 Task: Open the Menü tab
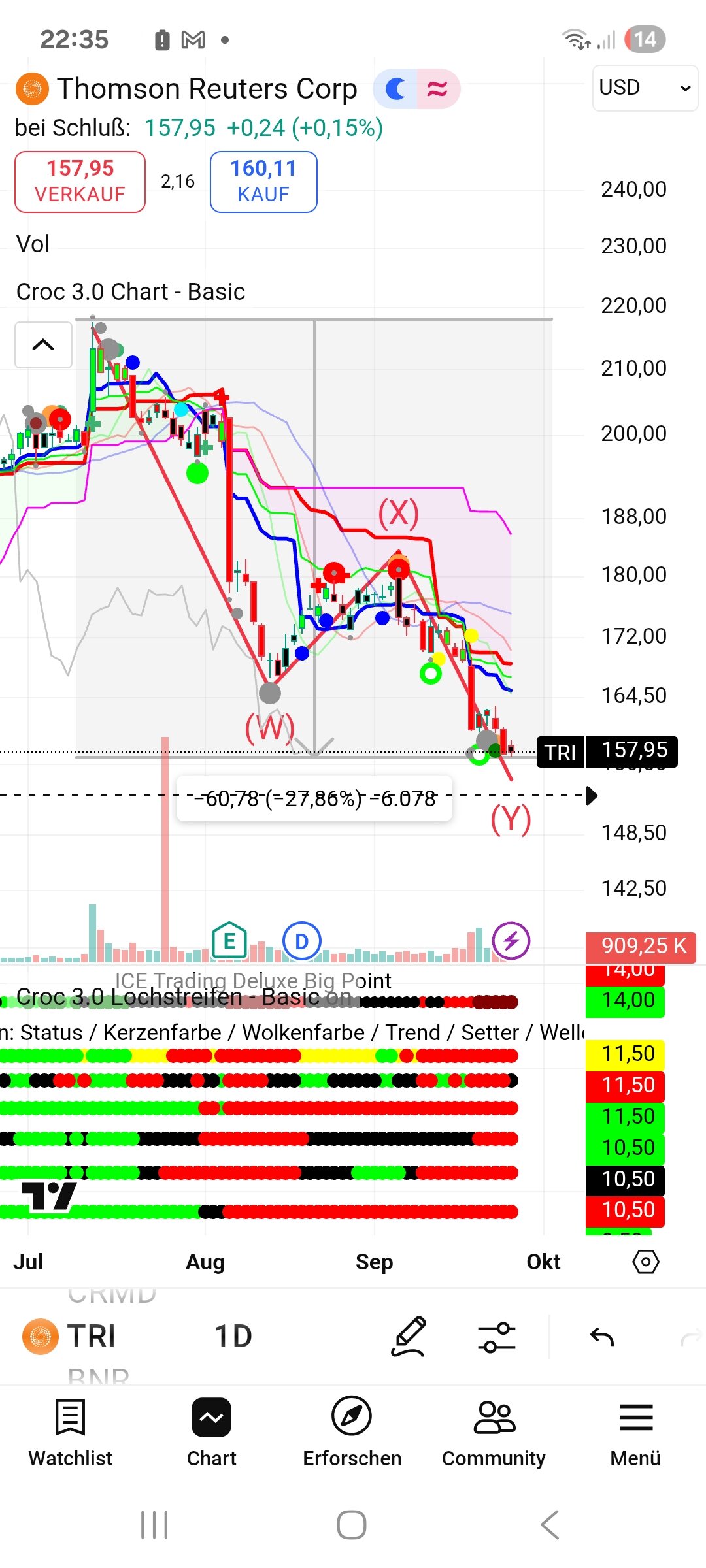tap(635, 1432)
